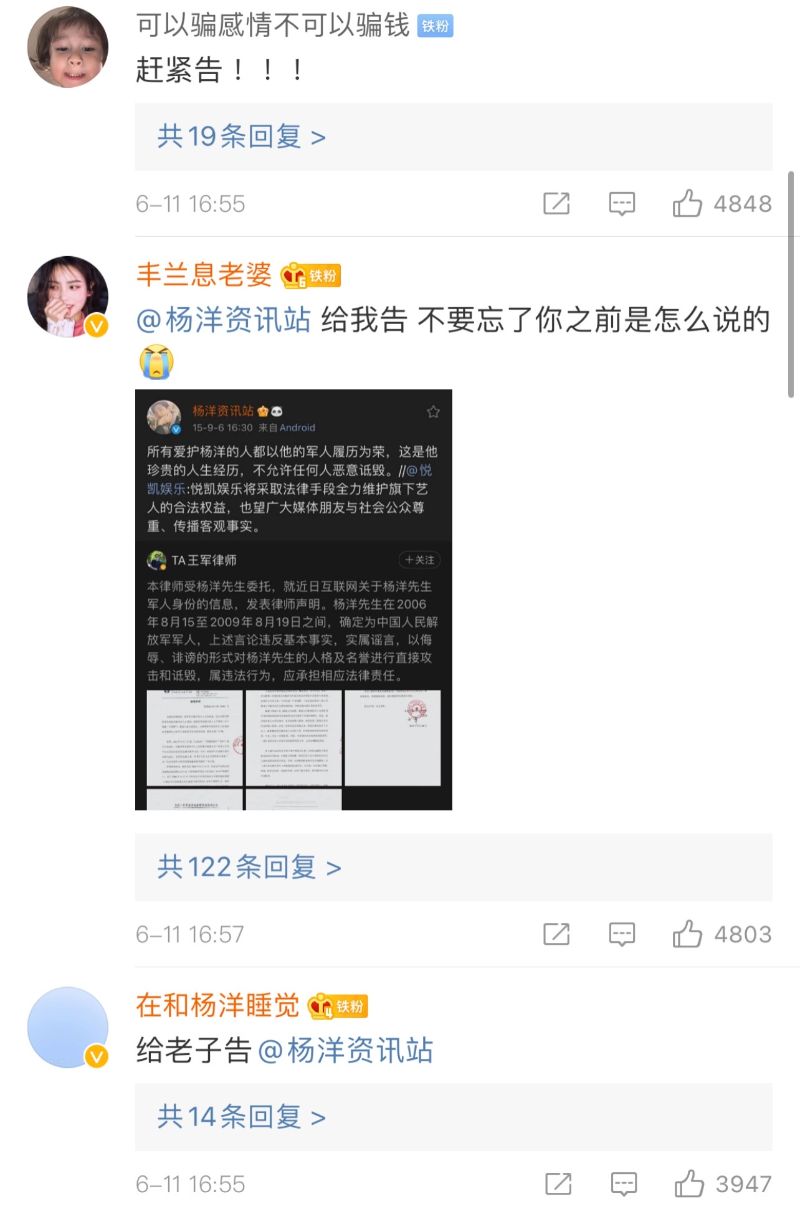The width and height of the screenshot is (800, 1214).
Task: Reply to the comment with 3947 likes
Action: click(622, 1184)
